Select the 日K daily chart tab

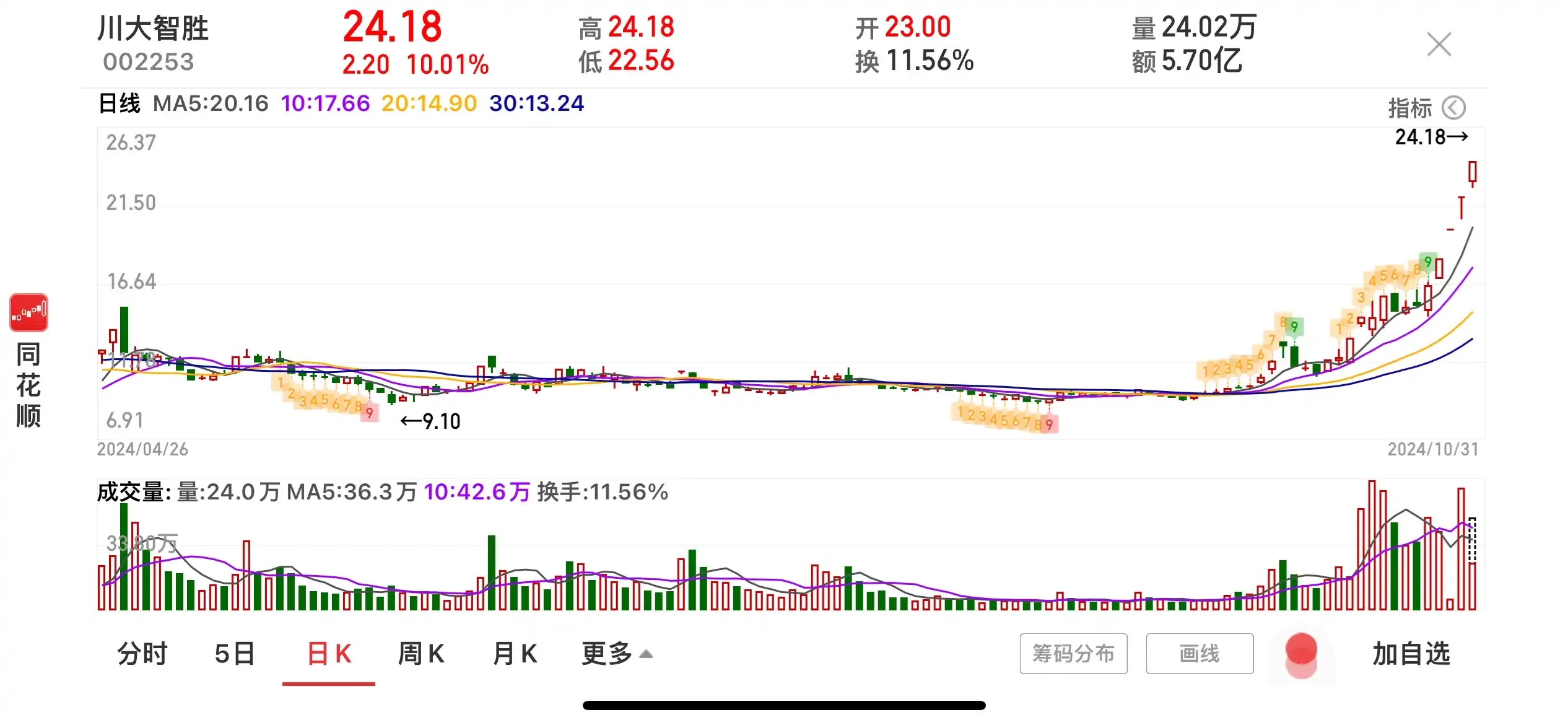pos(329,654)
